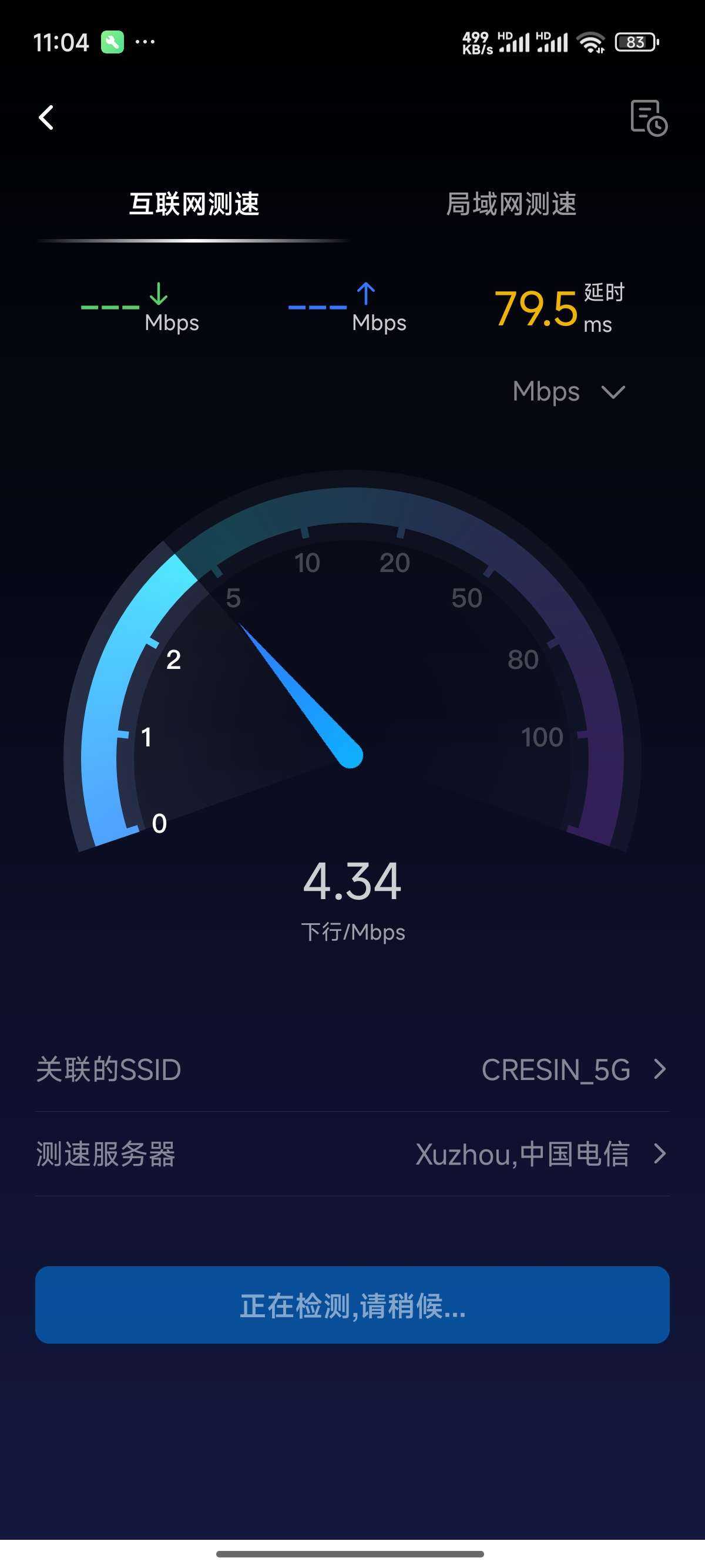Image resolution: width=705 pixels, height=1568 pixels.
Task: Switch to the 局域网测速 tab
Action: pyautogui.click(x=511, y=204)
